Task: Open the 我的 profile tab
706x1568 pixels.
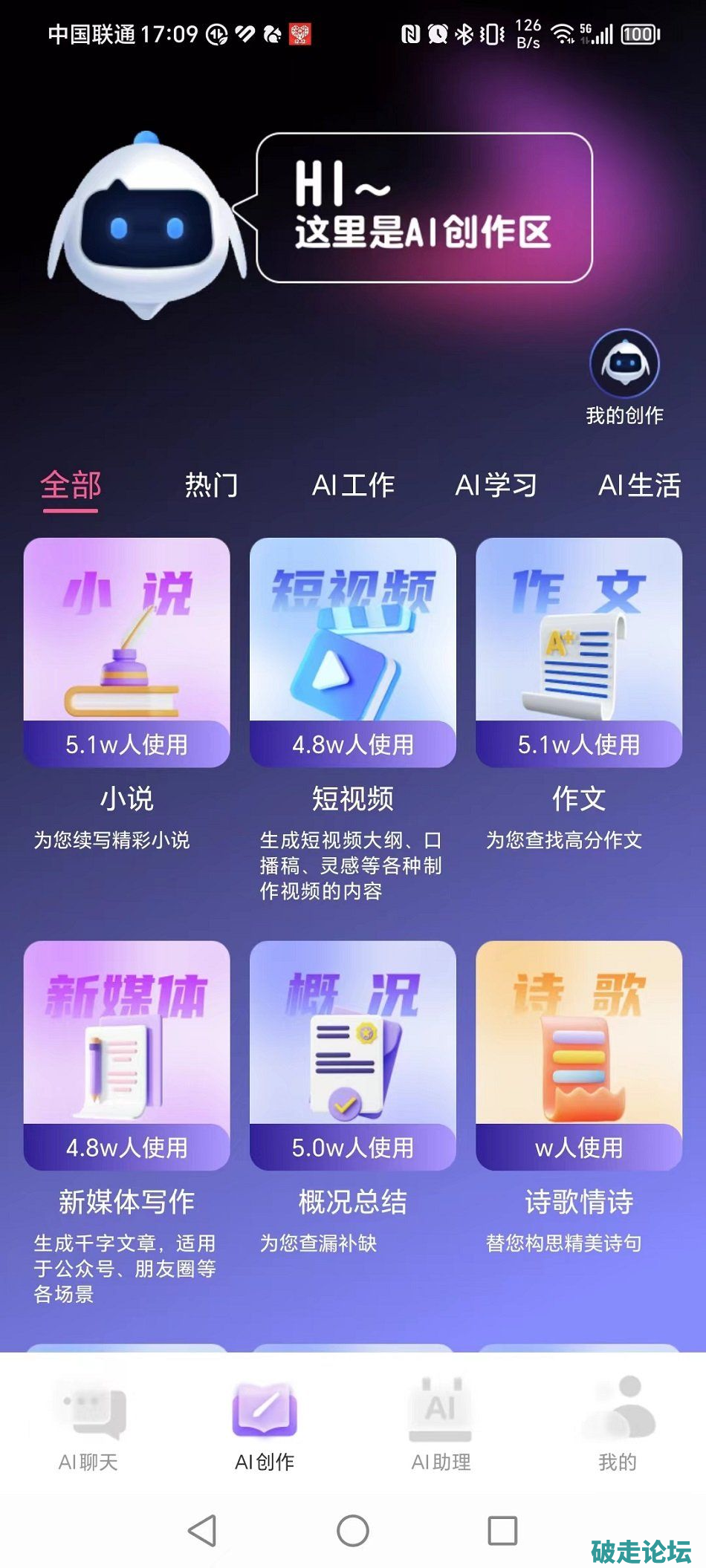Action: tap(618, 1424)
